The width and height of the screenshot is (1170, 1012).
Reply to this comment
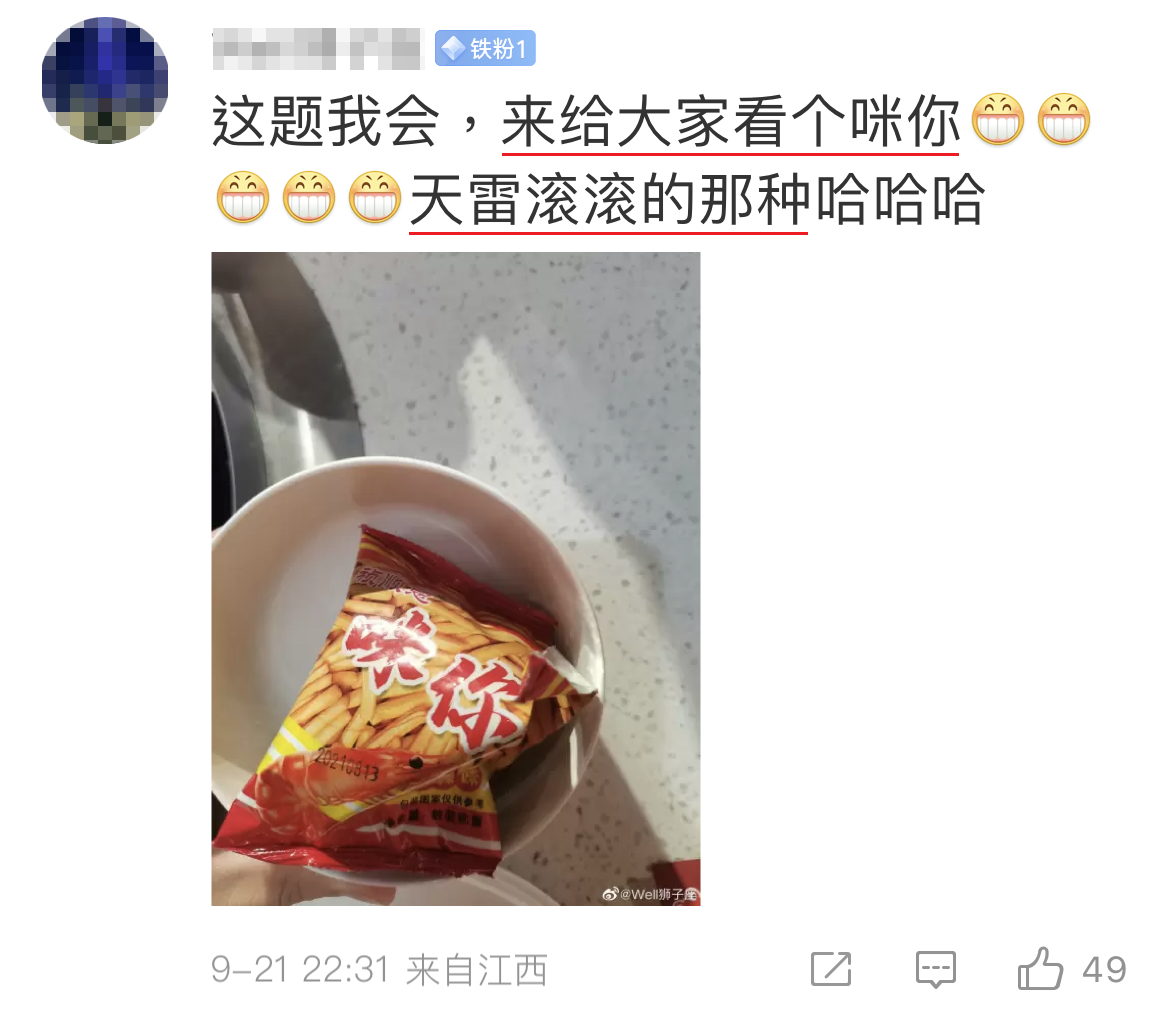point(936,969)
